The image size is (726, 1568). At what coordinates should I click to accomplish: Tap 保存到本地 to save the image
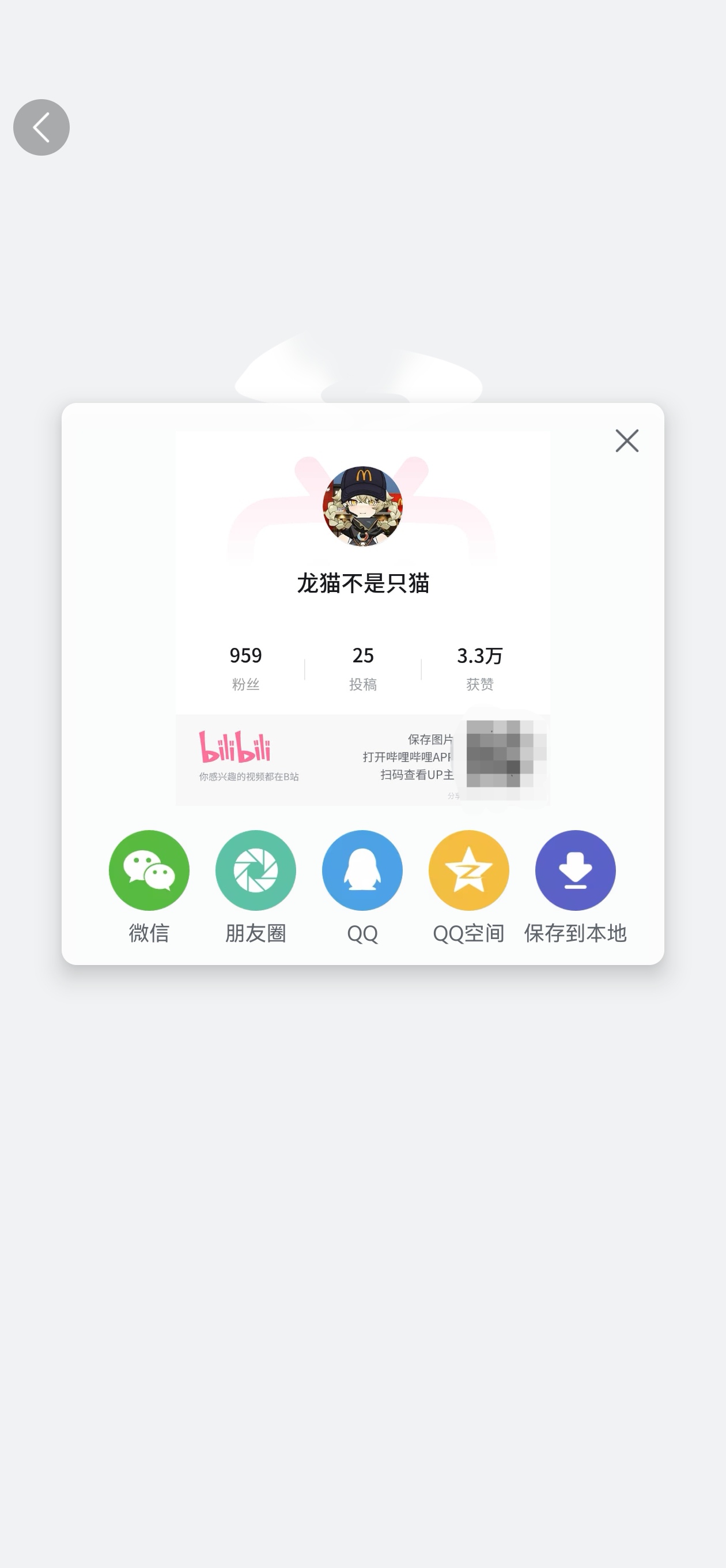(575, 870)
